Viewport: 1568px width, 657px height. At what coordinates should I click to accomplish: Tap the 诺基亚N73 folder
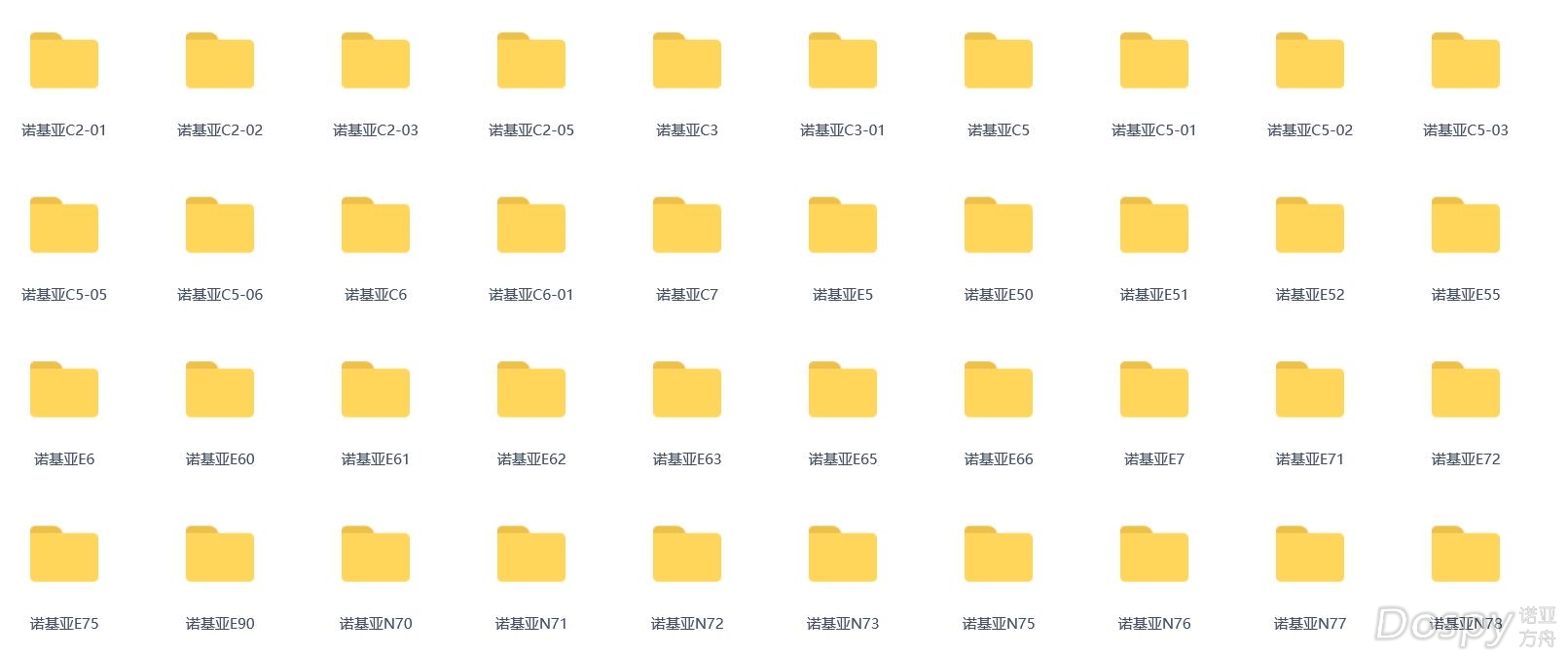pos(843,555)
